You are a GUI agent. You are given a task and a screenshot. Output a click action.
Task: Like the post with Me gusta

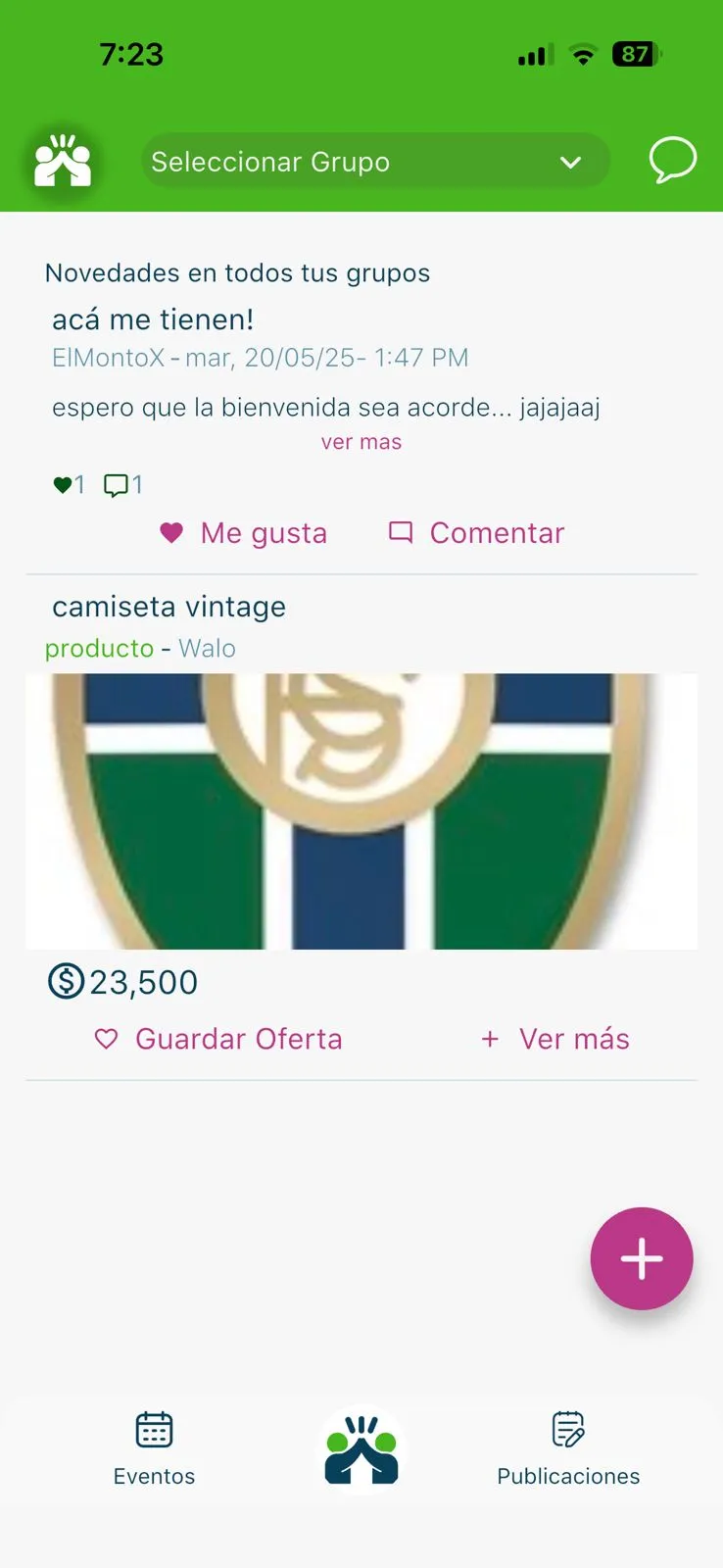pos(244,533)
